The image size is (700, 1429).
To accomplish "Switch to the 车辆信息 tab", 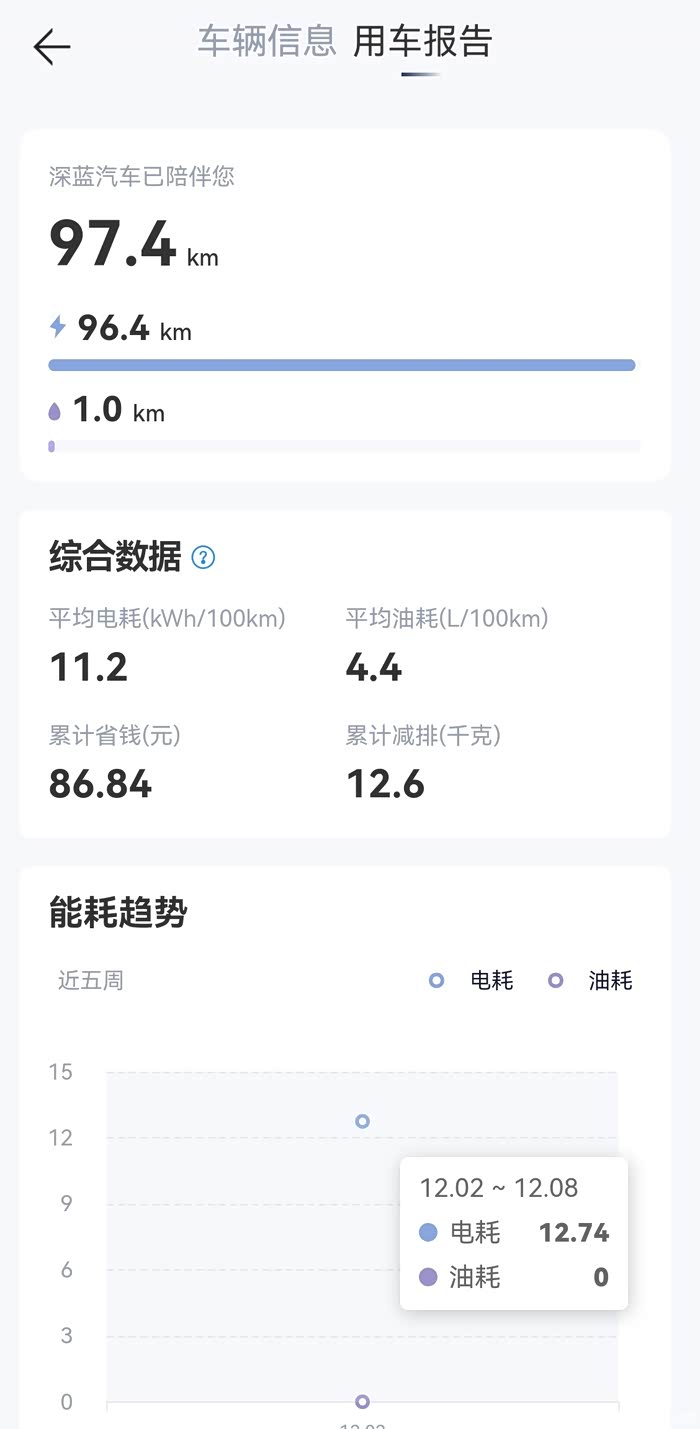I will pyautogui.click(x=267, y=41).
